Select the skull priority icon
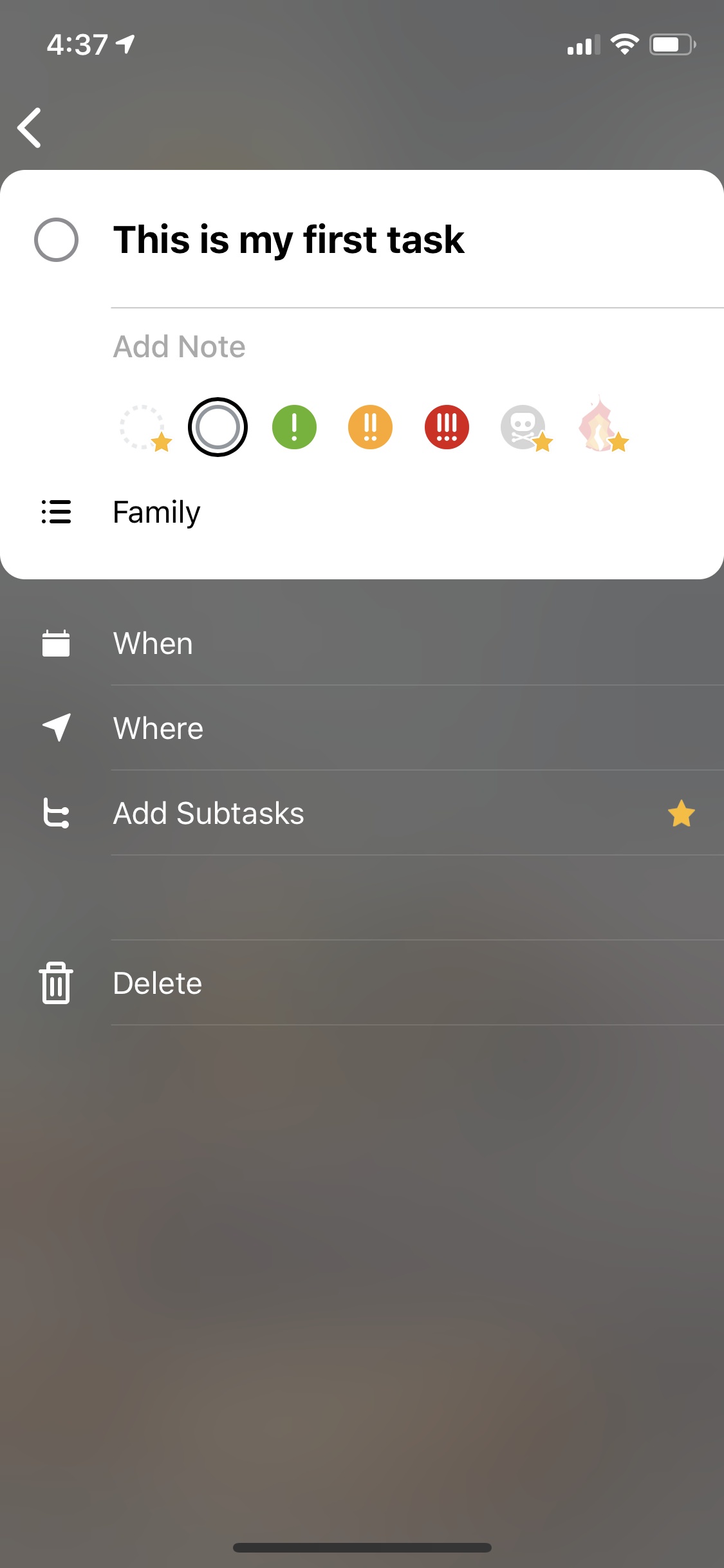The image size is (724, 1568). [523, 427]
